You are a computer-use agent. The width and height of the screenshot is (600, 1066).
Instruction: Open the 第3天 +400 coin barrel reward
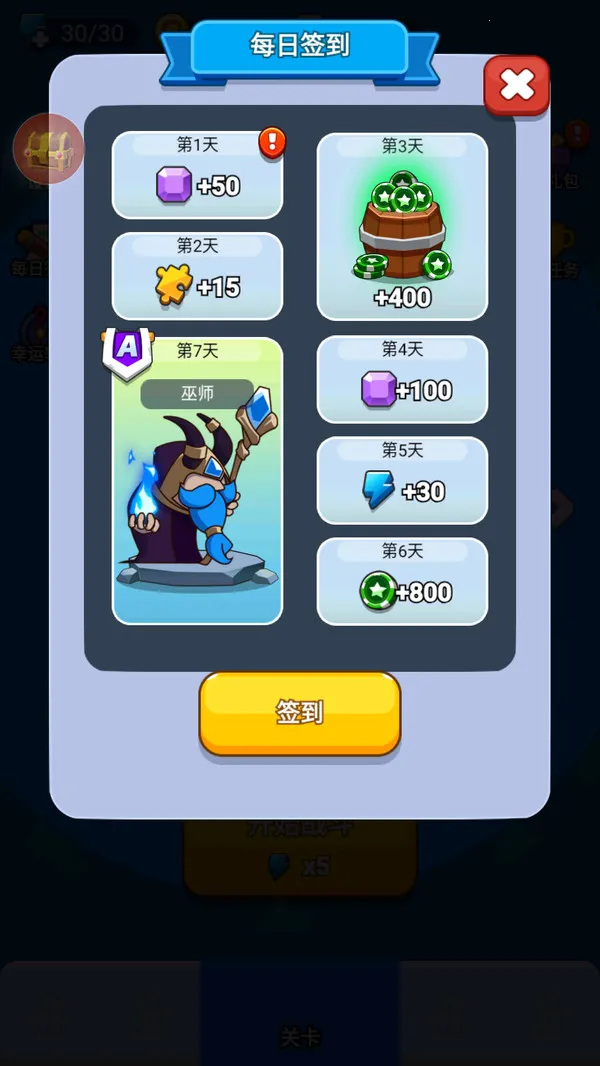click(x=402, y=227)
